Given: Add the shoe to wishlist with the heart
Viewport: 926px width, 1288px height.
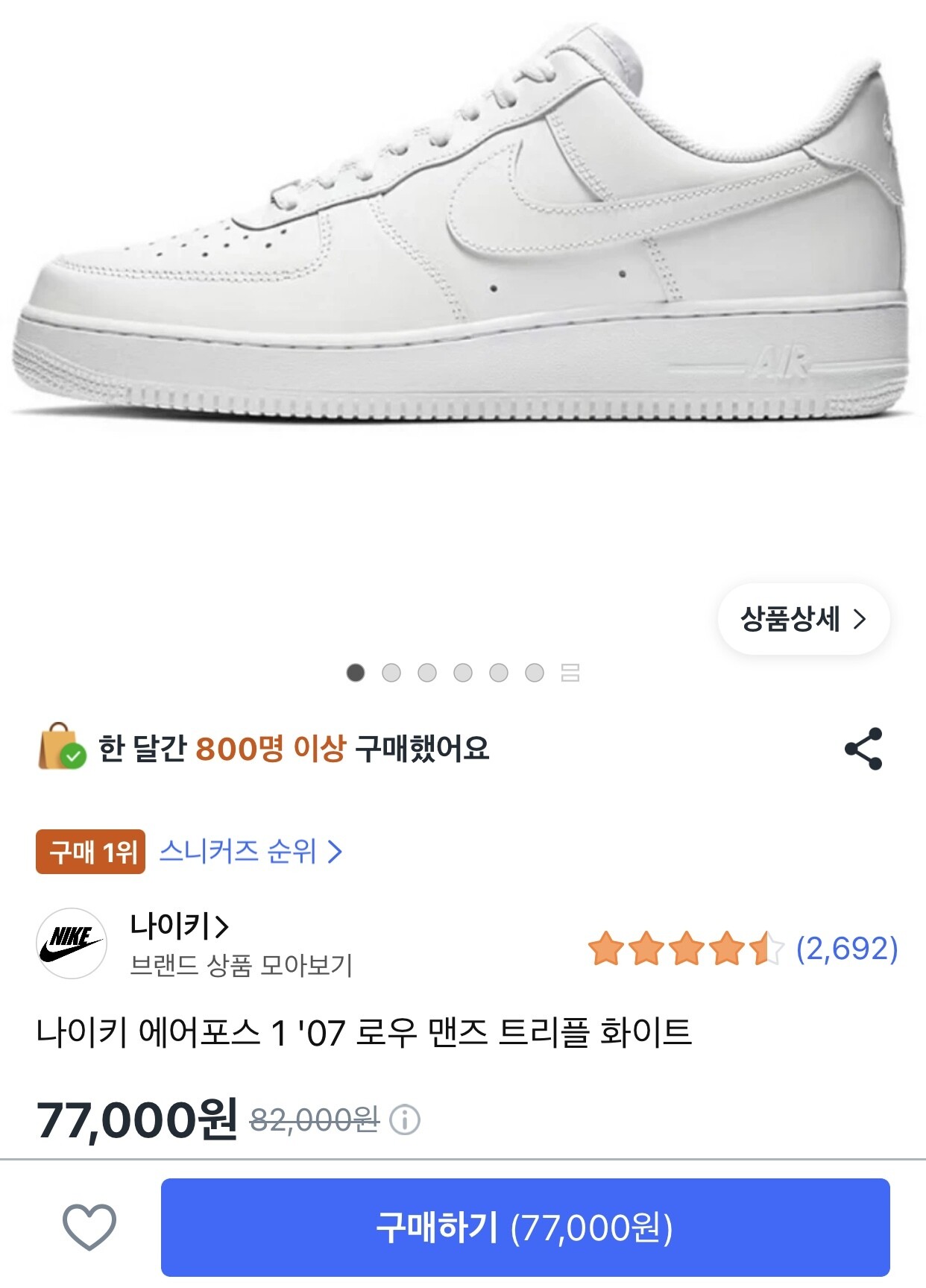Looking at the screenshot, I should (x=89, y=1226).
